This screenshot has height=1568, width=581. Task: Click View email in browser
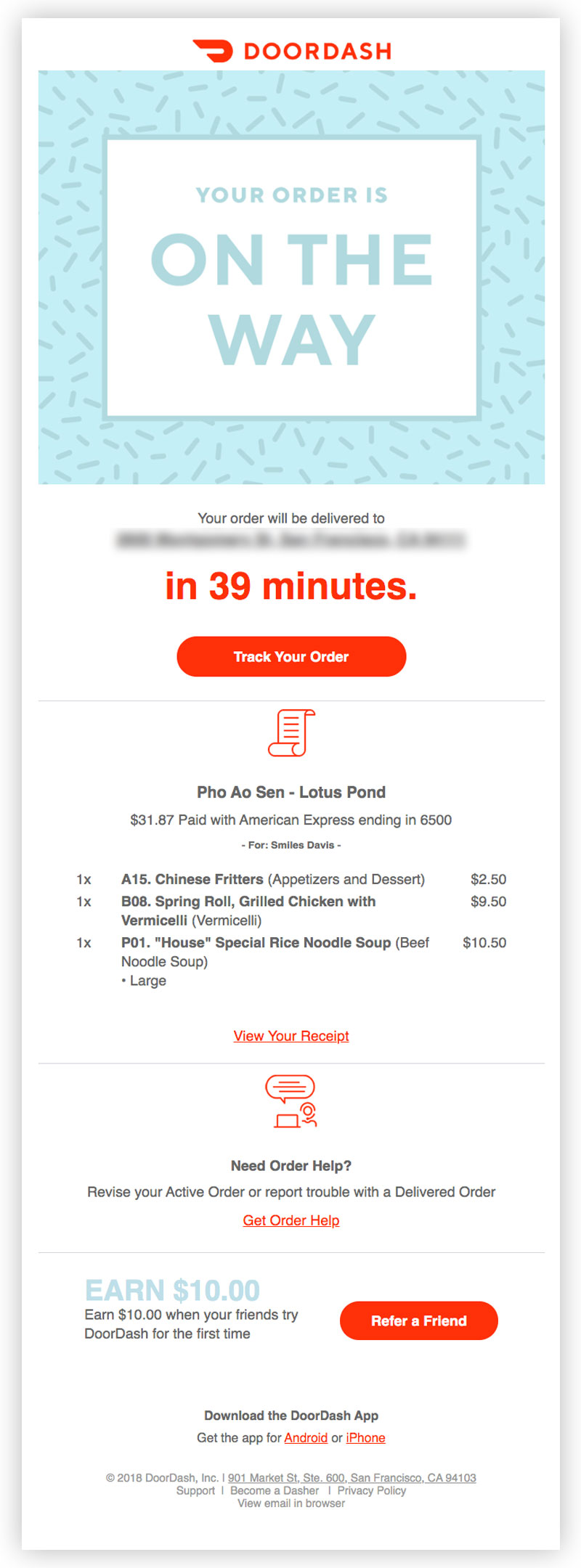[290, 1503]
